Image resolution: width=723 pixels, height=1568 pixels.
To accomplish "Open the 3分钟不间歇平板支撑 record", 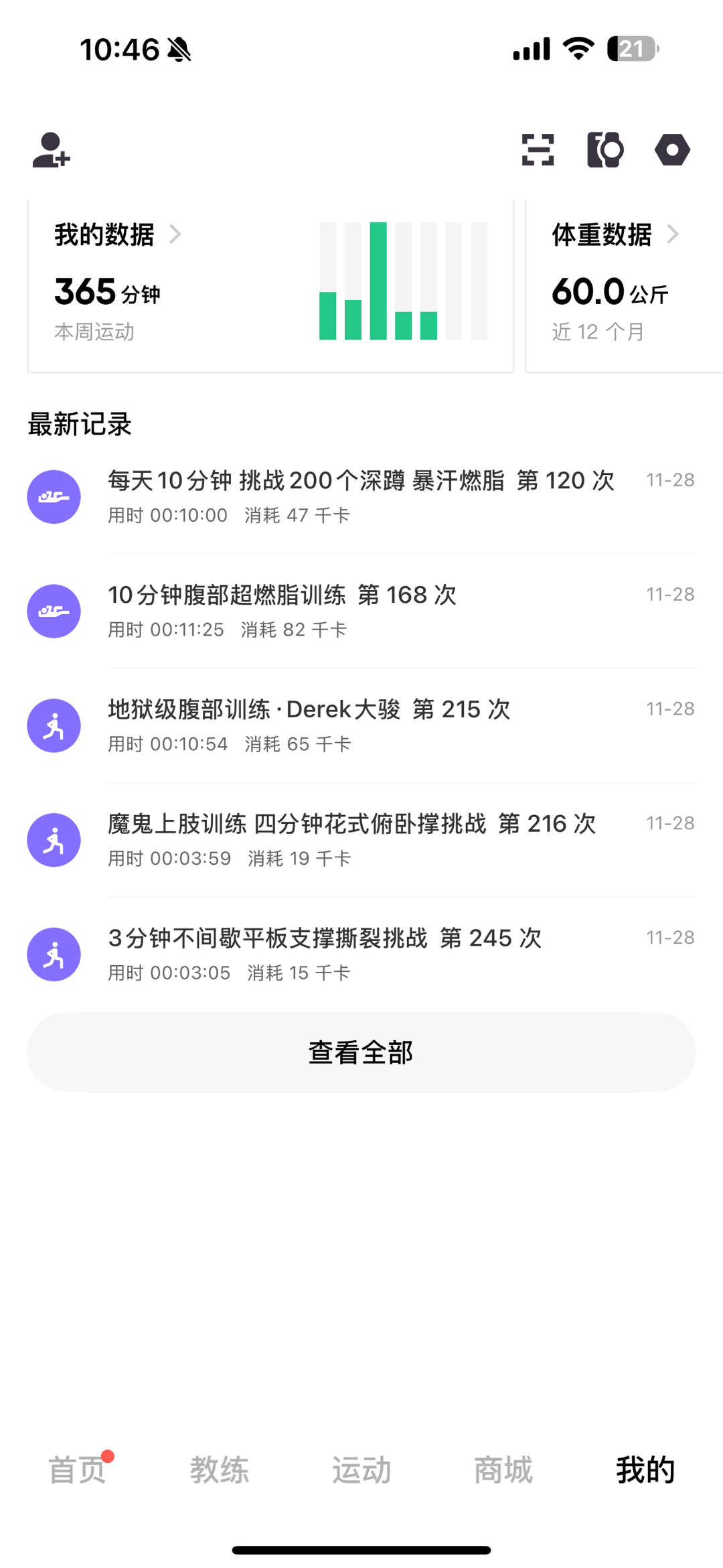I will pos(361,954).
